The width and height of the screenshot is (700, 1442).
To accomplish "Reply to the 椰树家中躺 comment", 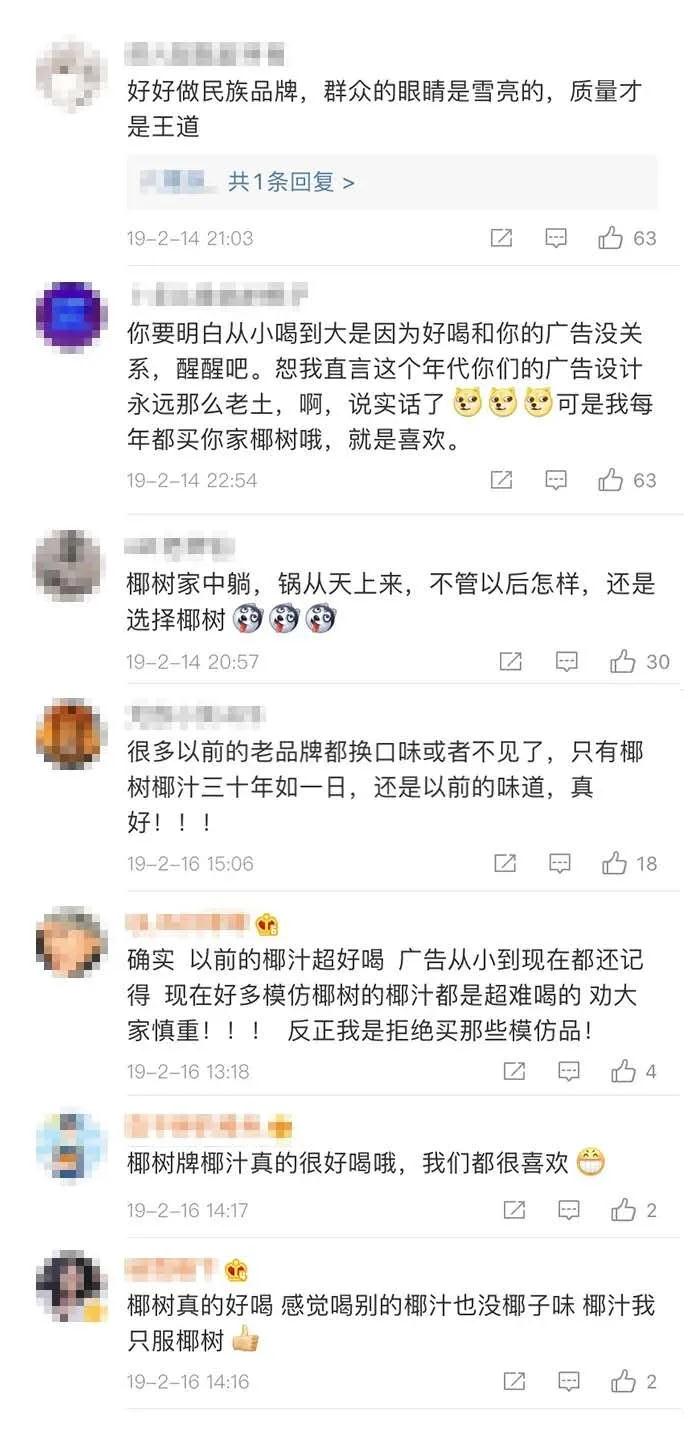I will (567, 661).
